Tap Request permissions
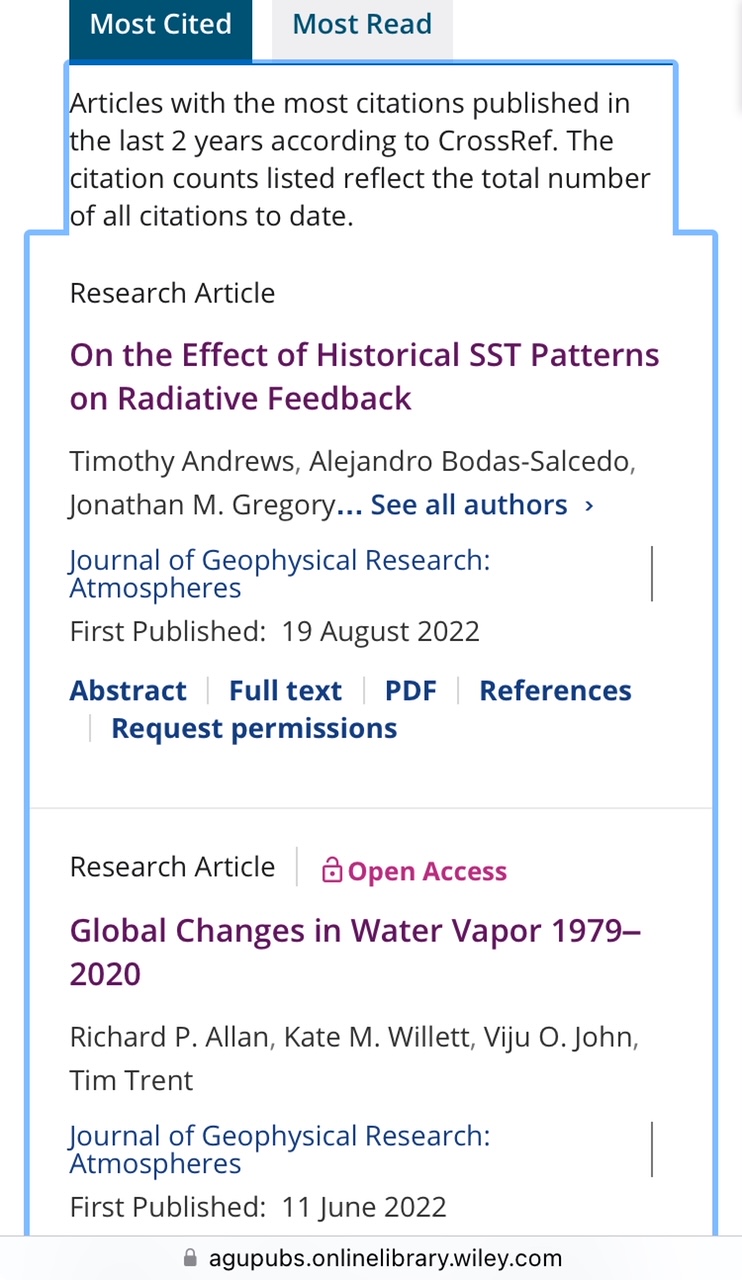Screen dimensions: 742x1280 (254, 729)
